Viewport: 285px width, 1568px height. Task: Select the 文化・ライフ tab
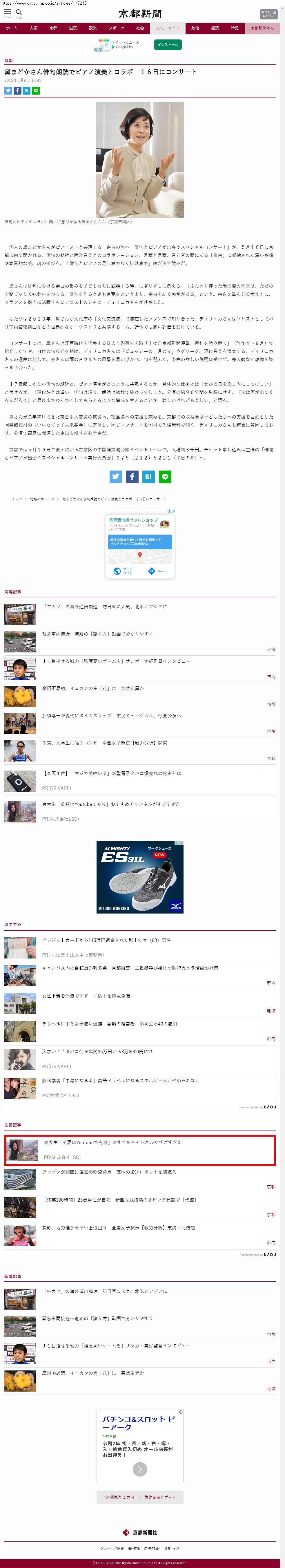(168, 28)
